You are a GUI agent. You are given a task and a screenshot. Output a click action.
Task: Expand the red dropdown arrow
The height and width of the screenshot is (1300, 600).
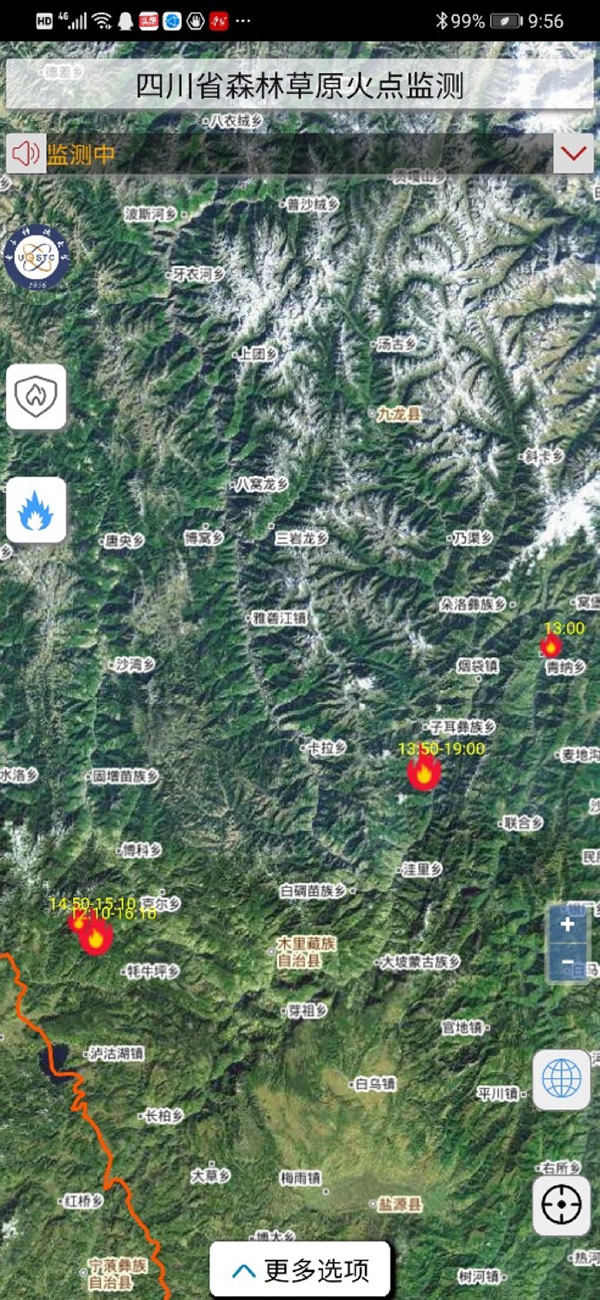click(x=574, y=153)
